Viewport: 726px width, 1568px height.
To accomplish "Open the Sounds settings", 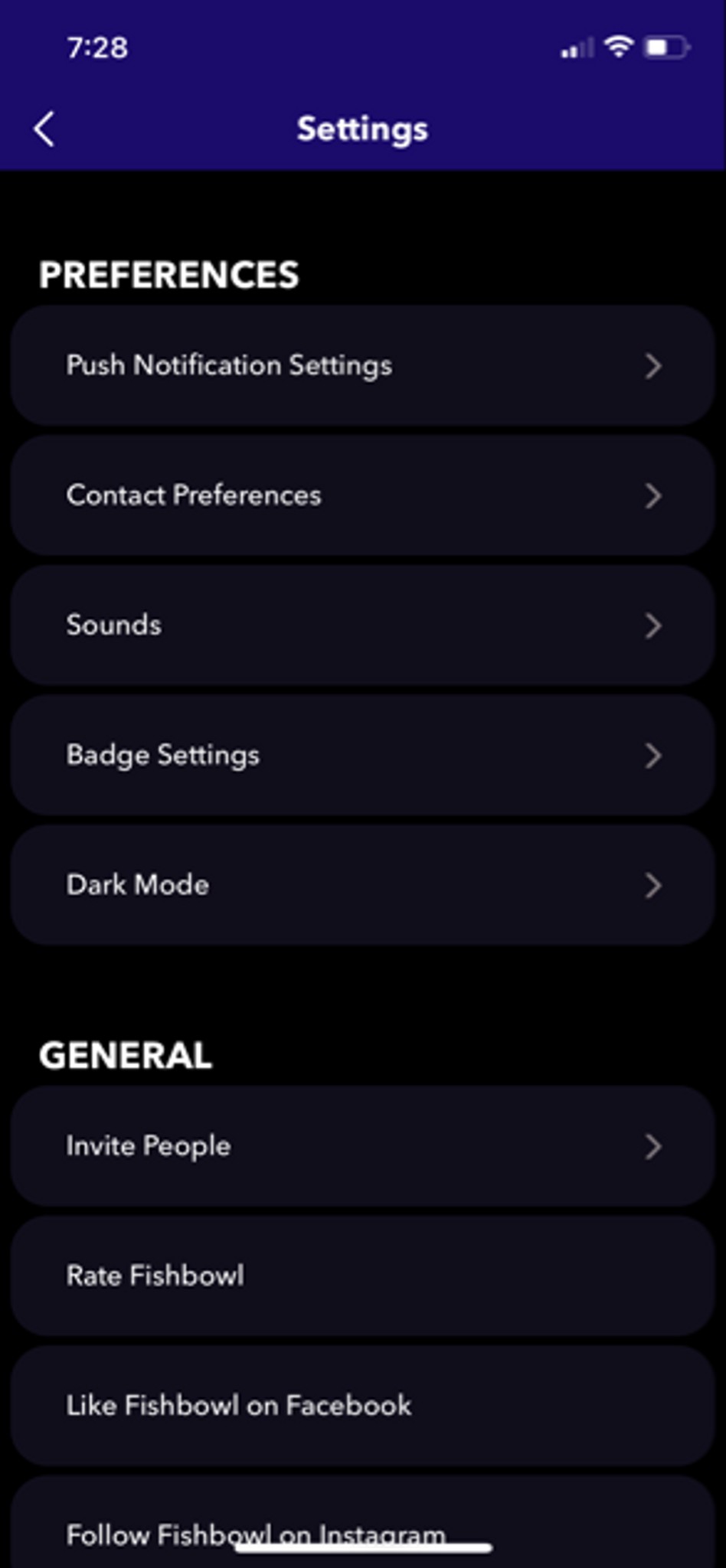I will coord(113,625).
